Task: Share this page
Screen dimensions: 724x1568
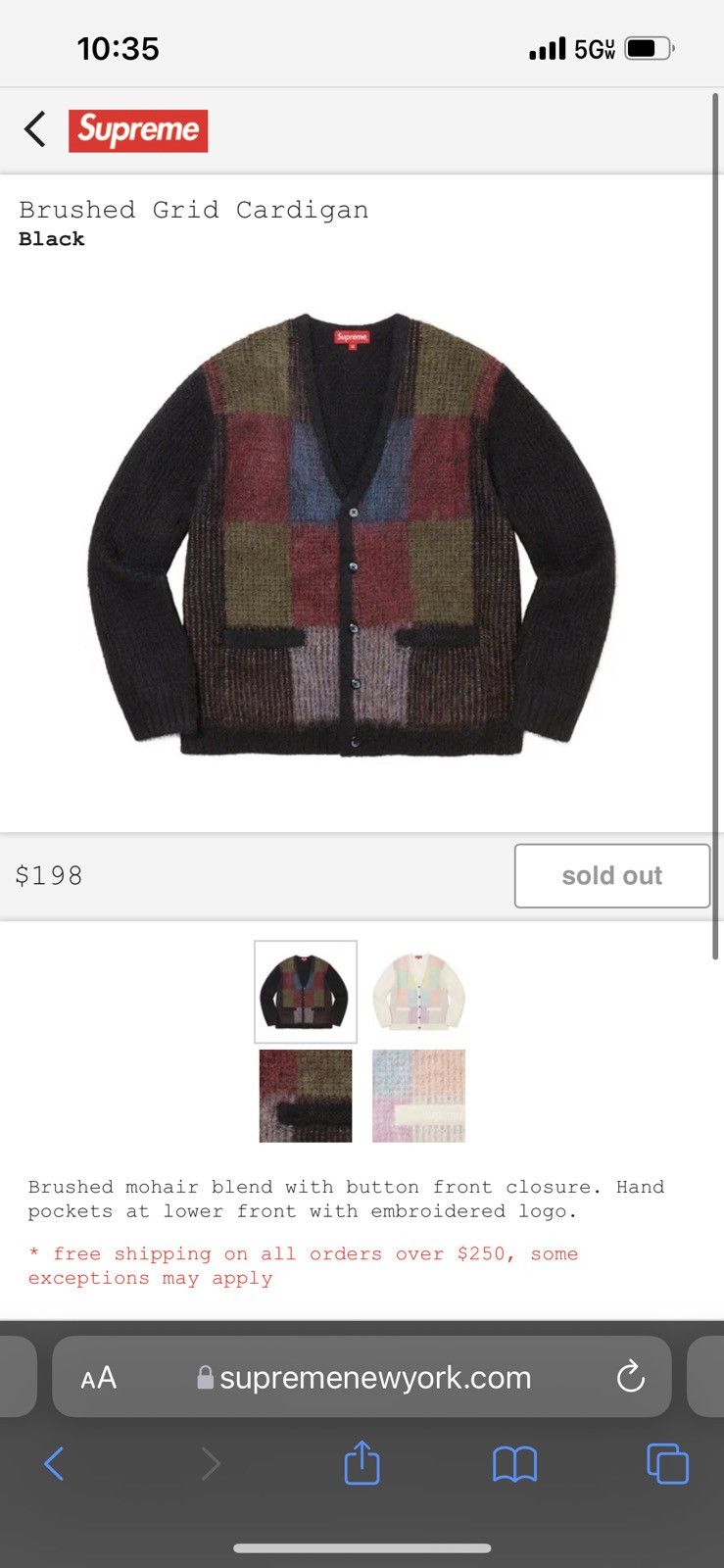Action: click(x=362, y=1463)
